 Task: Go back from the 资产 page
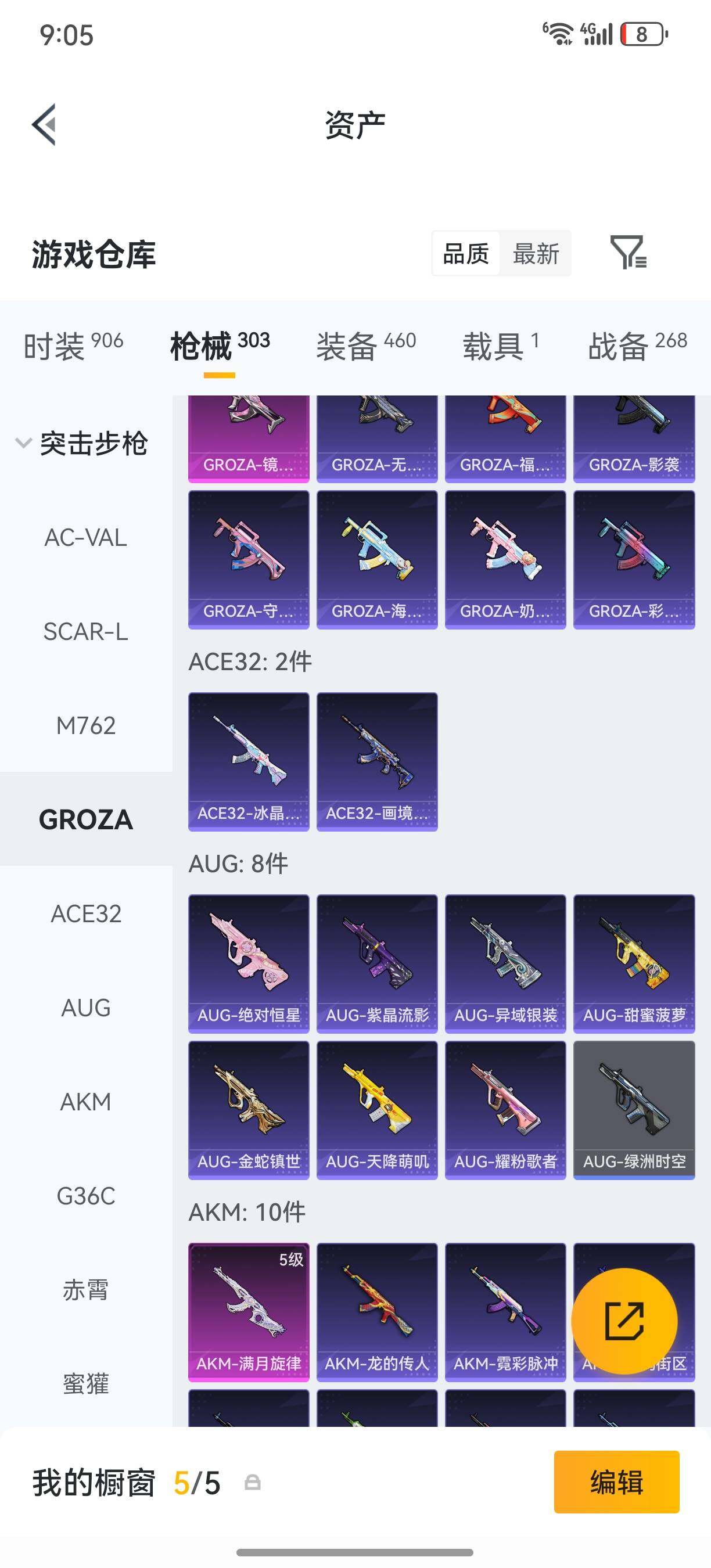click(44, 125)
